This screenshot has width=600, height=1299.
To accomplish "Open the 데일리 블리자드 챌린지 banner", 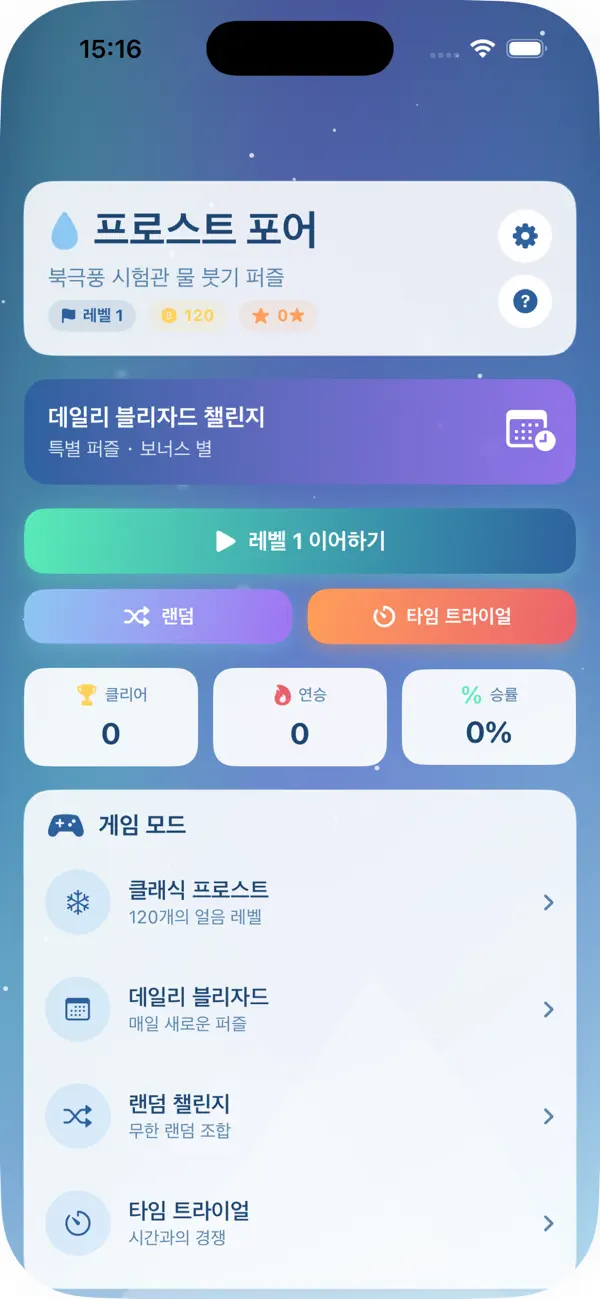I will coord(300,432).
